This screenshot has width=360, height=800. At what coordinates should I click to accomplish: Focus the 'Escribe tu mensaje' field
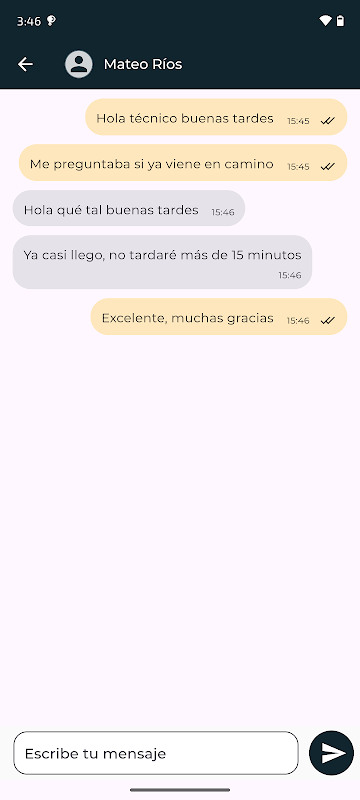click(156, 753)
